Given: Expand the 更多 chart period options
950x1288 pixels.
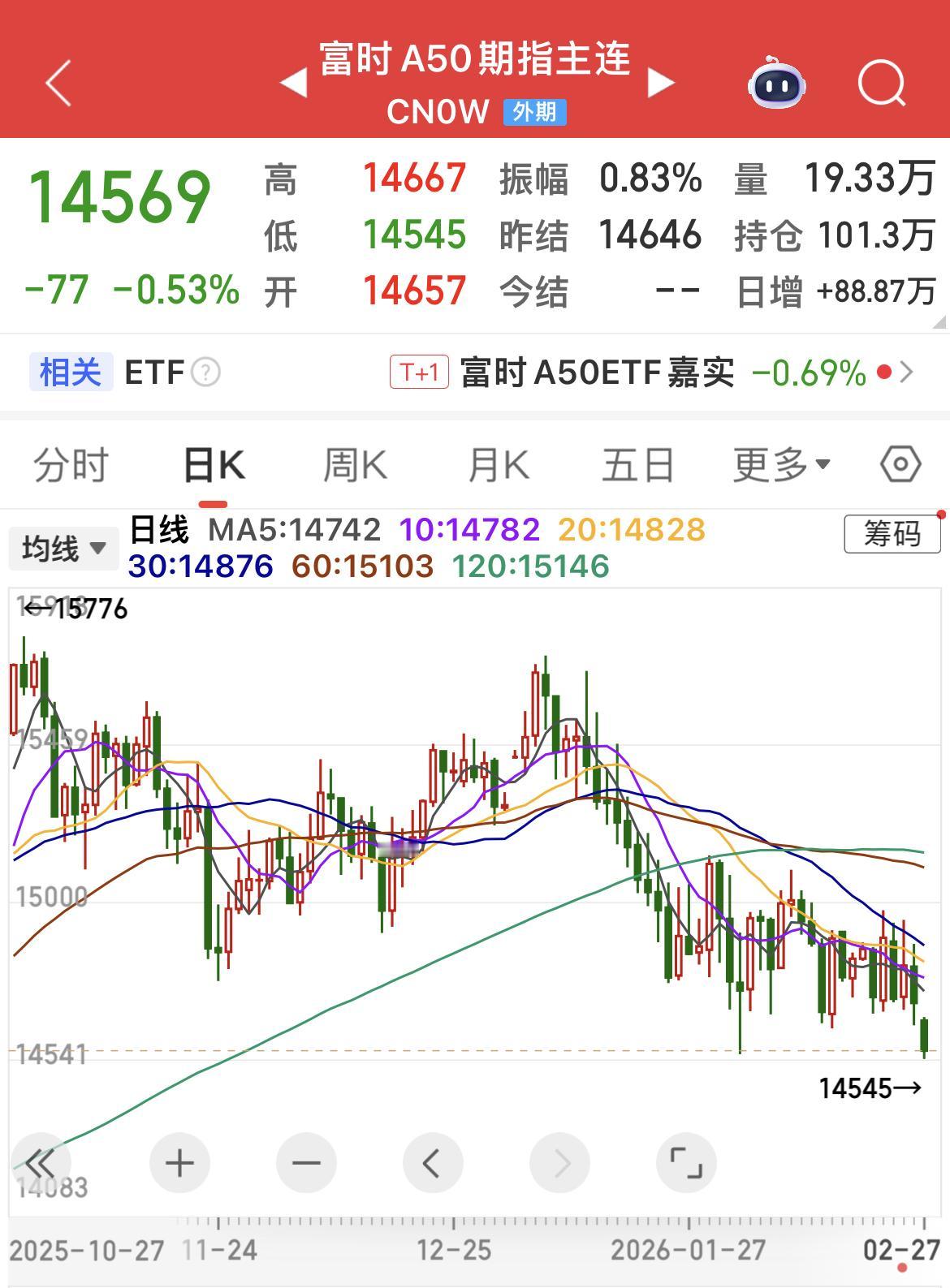Looking at the screenshot, I should click(781, 463).
